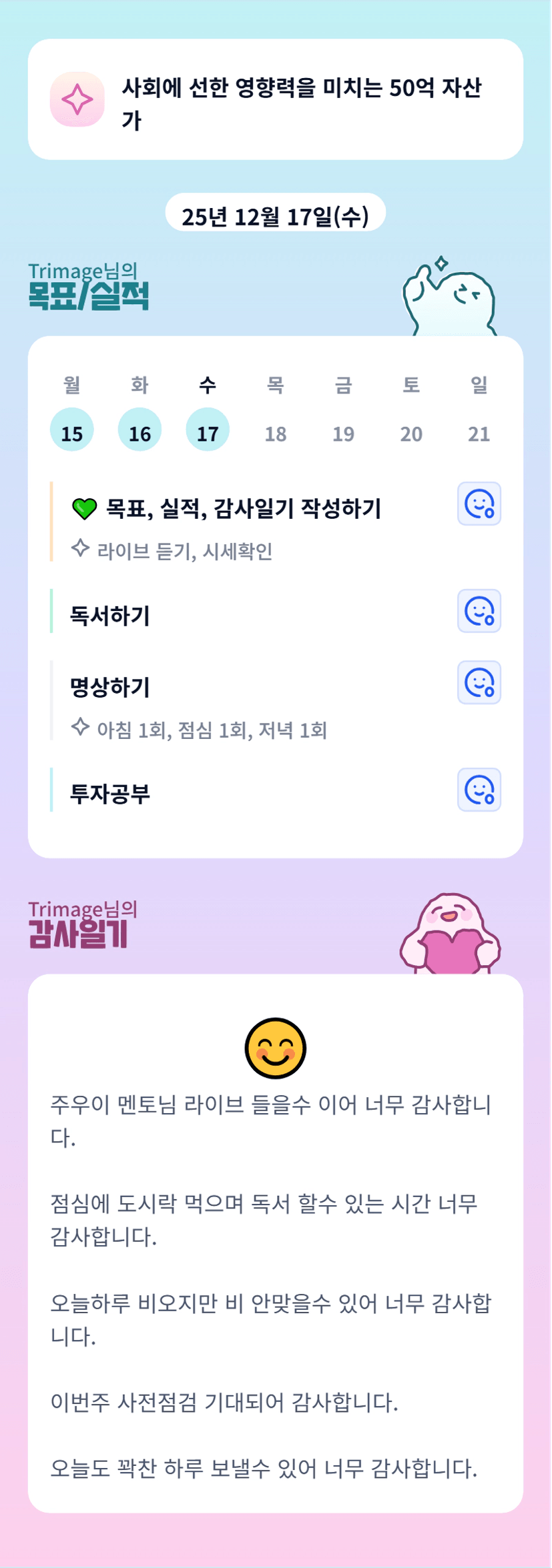Add emoji reaction to 목표, 실적, 감사일기 작성하기
552x1568 pixels.
[x=479, y=504]
